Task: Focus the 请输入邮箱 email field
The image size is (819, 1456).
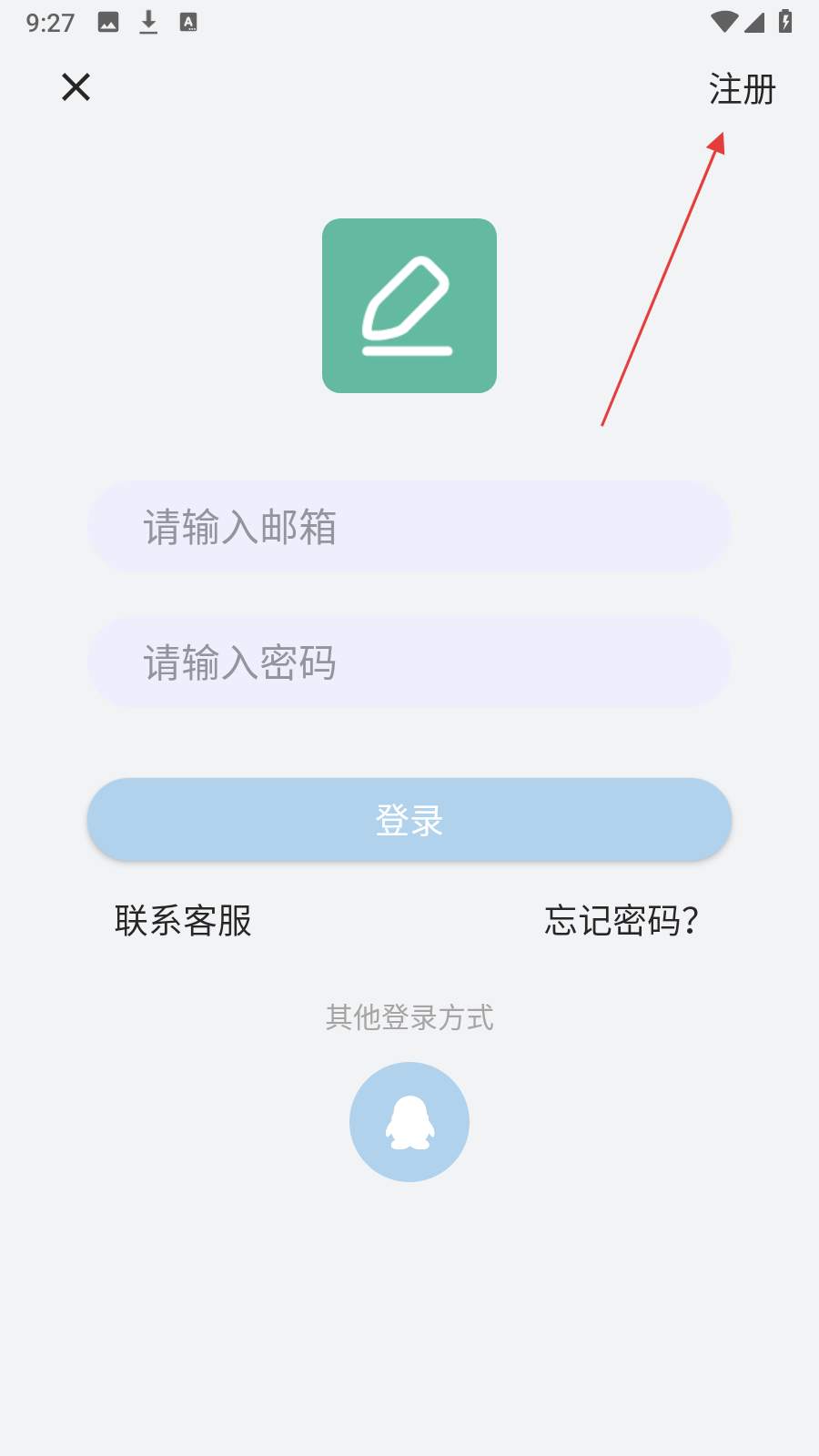Action: pyautogui.click(x=409, y=527)
